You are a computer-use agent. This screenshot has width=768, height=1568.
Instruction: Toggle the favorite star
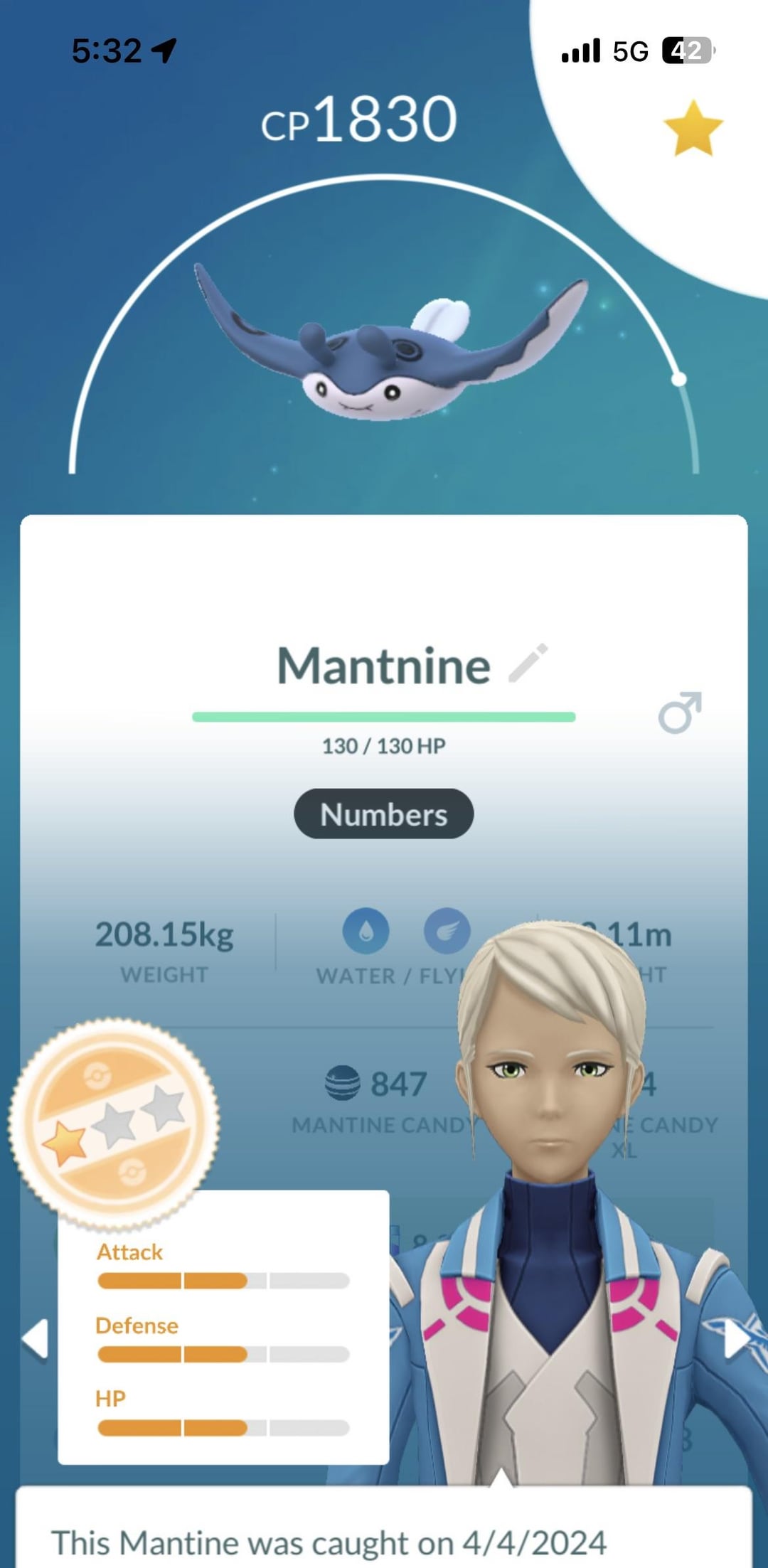pyautogui.click(x=693, y=129)
